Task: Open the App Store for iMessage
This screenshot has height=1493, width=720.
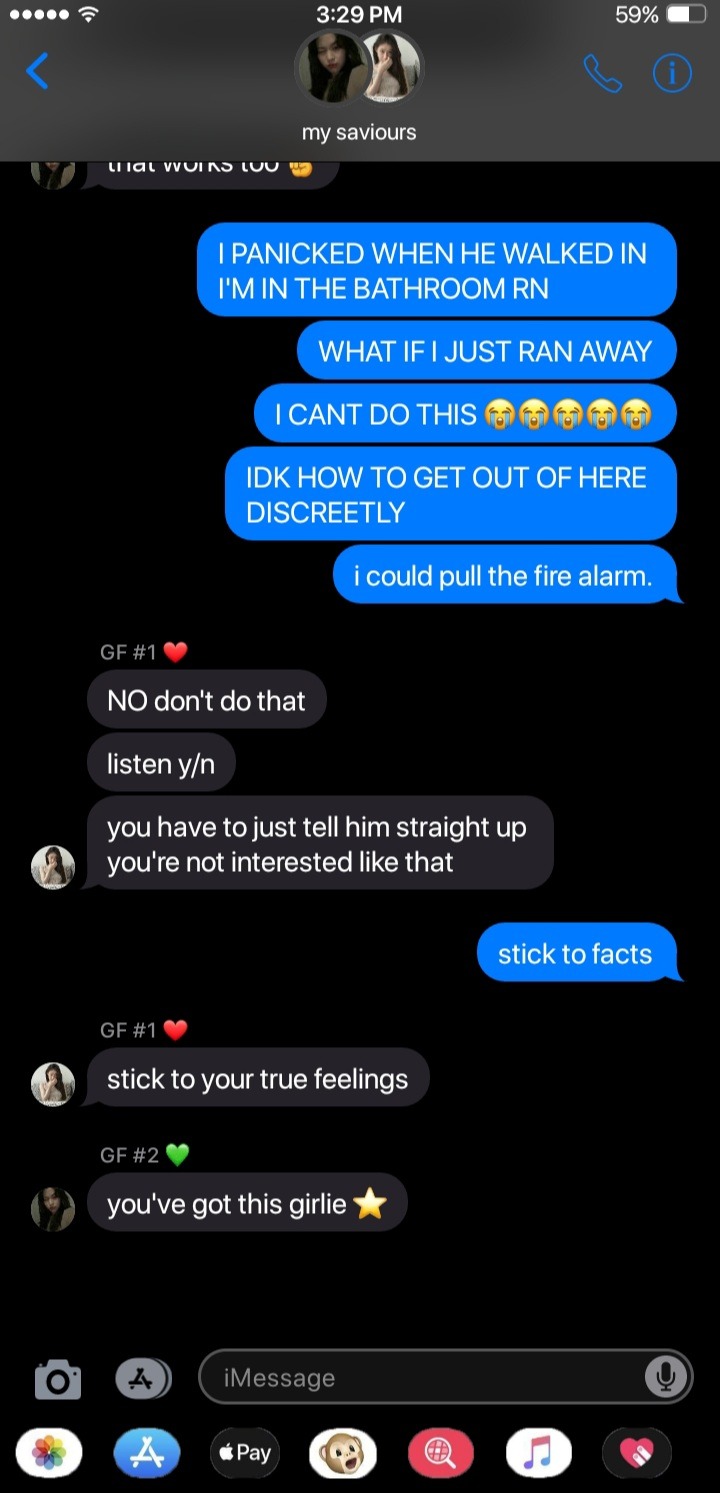Action: tap(147, 1453)
